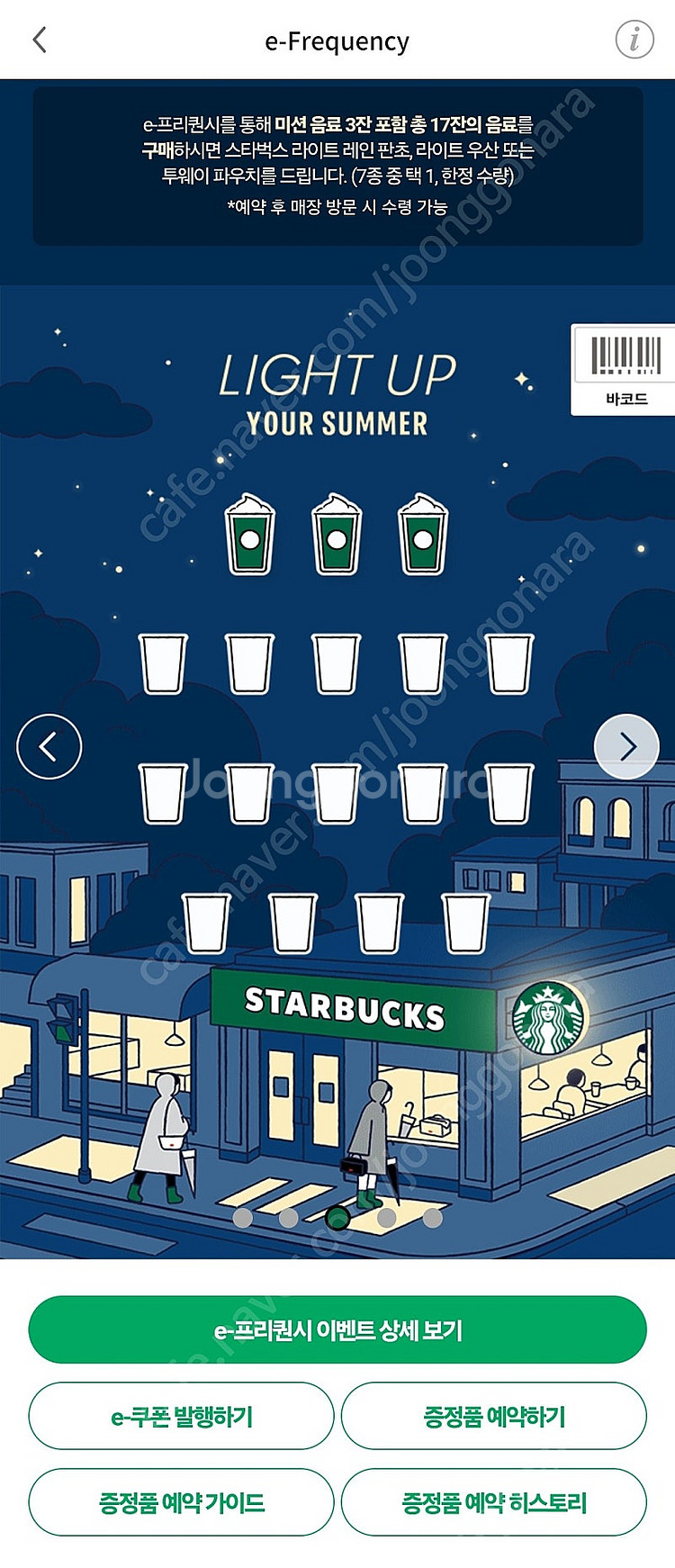Select e-쿠폰 발행하기

181,1416
